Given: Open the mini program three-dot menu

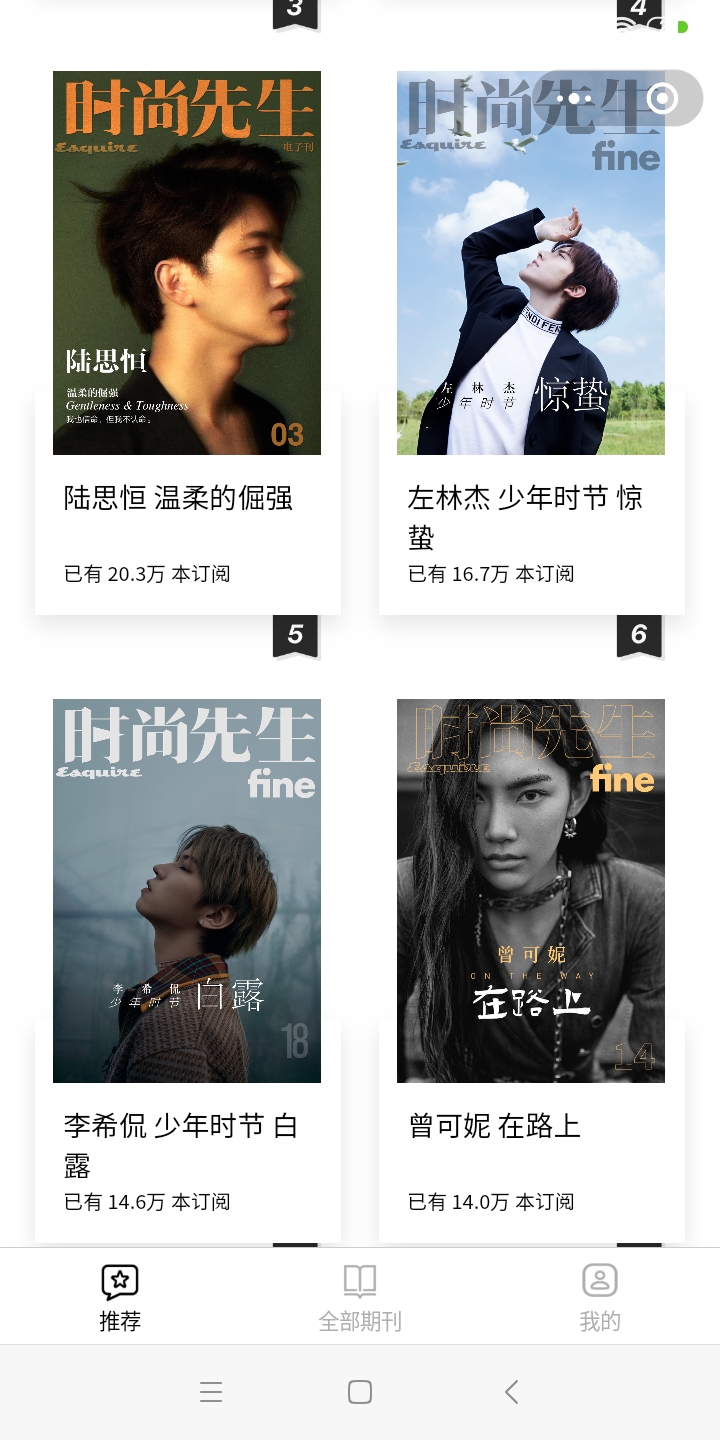Looking at the screenshot, I should [x=573, y=98].
